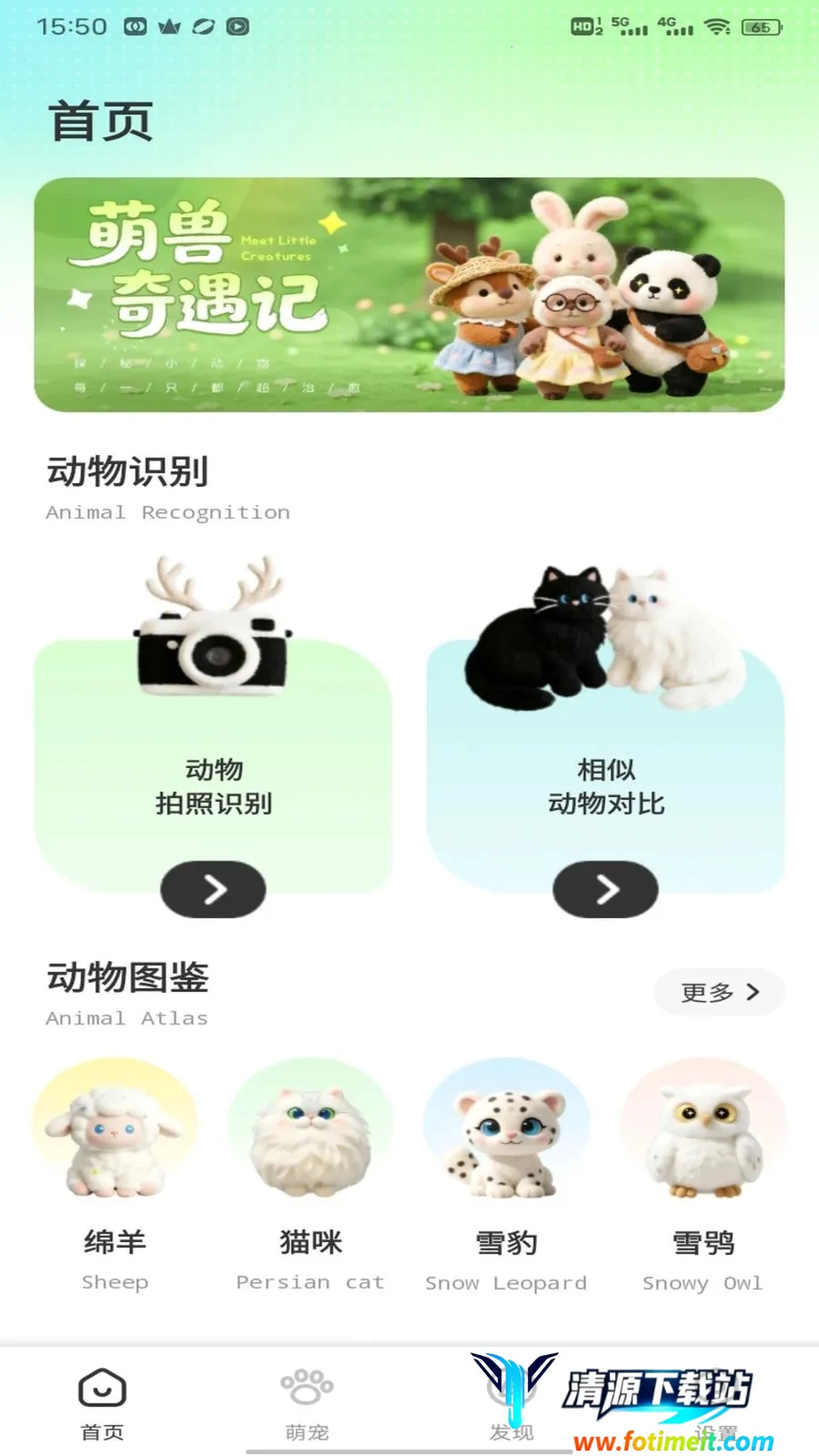The image size is (819, 1456).
Task: Open the 雪鸮 Snowy Owl entry
Action: click(x=703, y=1176)
